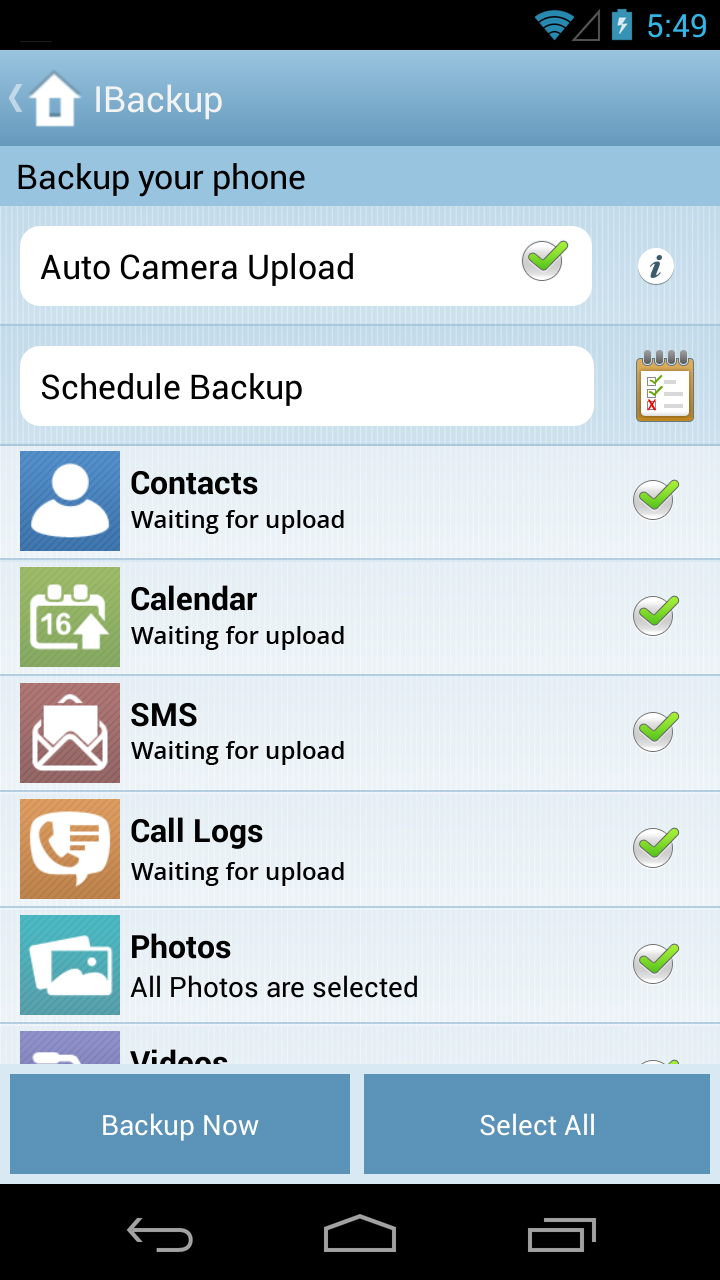This screenshot has width=720, height=1280.
Task: Open the Schedule Backup calendar notepad icon
Action: (x=664, y=386)
